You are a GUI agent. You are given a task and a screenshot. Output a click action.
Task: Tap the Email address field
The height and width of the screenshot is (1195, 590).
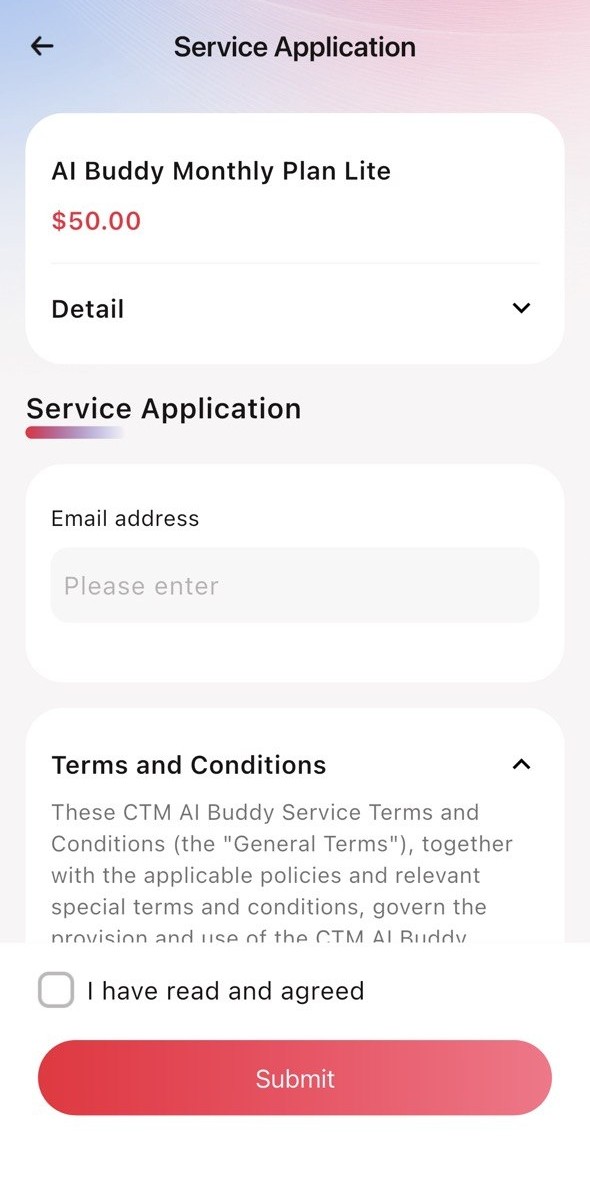[x=294, y=585]
